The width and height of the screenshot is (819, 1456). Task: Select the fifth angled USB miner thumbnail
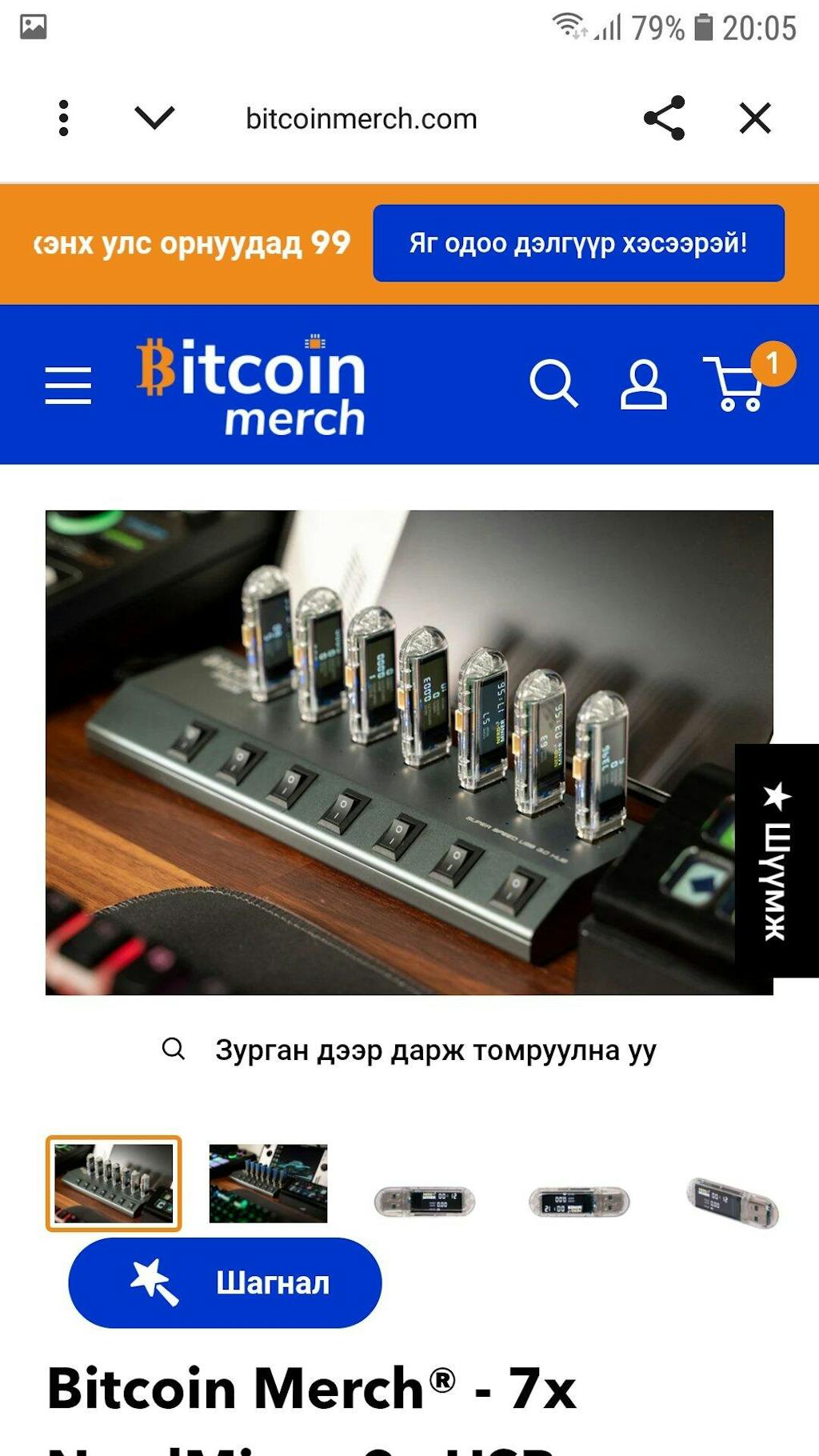point(733,1202)
